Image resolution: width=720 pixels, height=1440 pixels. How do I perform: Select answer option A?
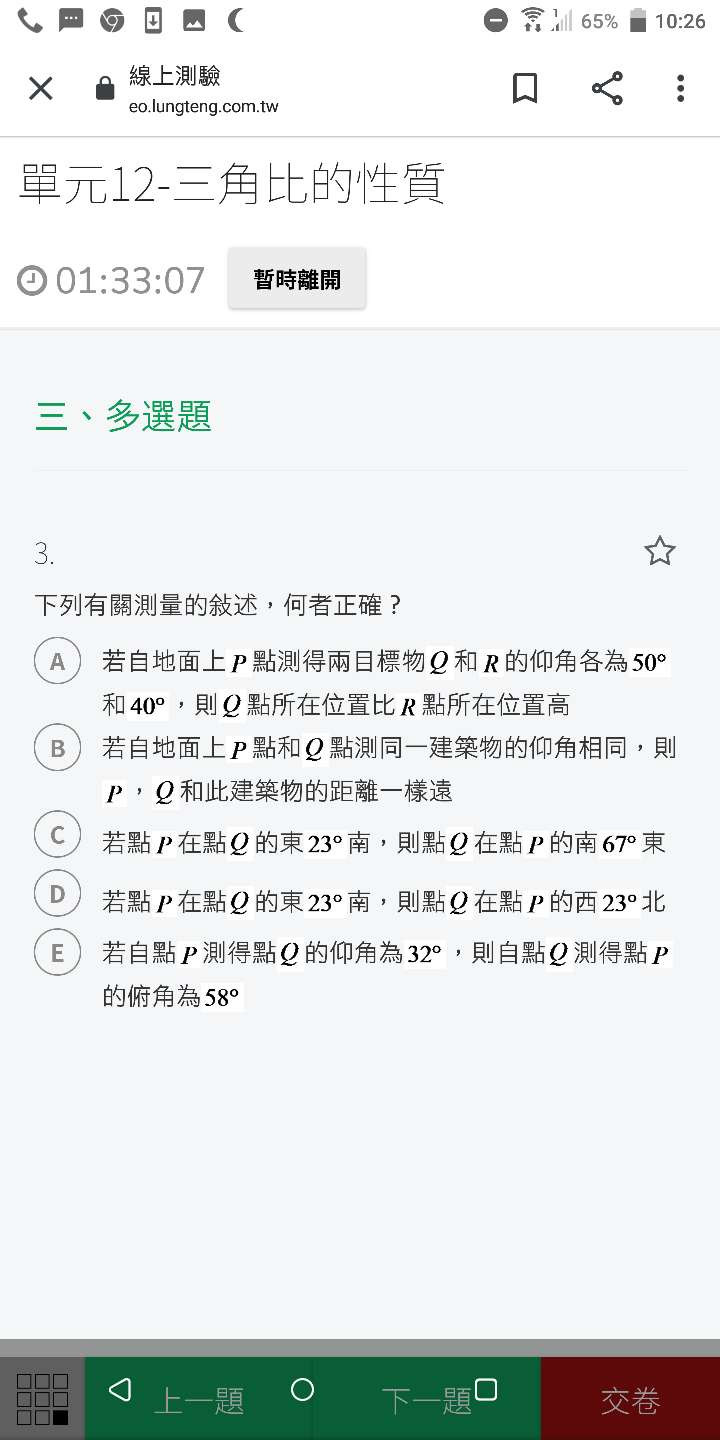[57, 661]
